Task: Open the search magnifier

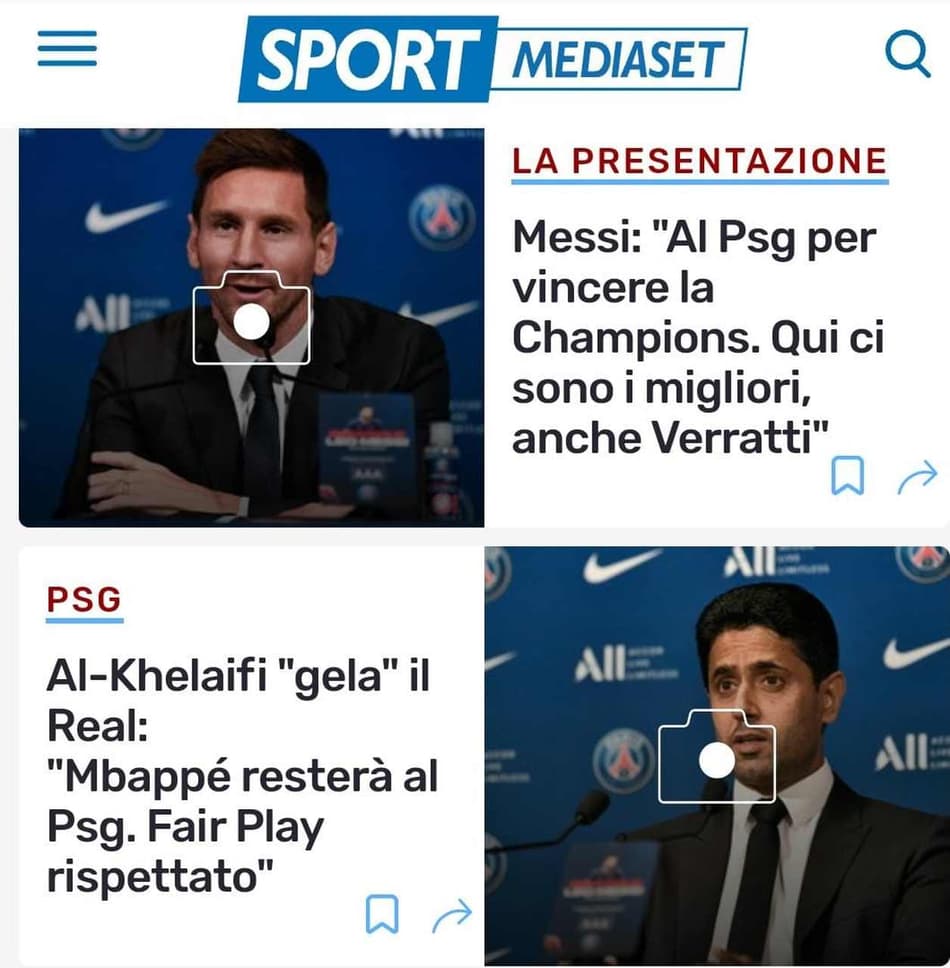Action: 908,53
